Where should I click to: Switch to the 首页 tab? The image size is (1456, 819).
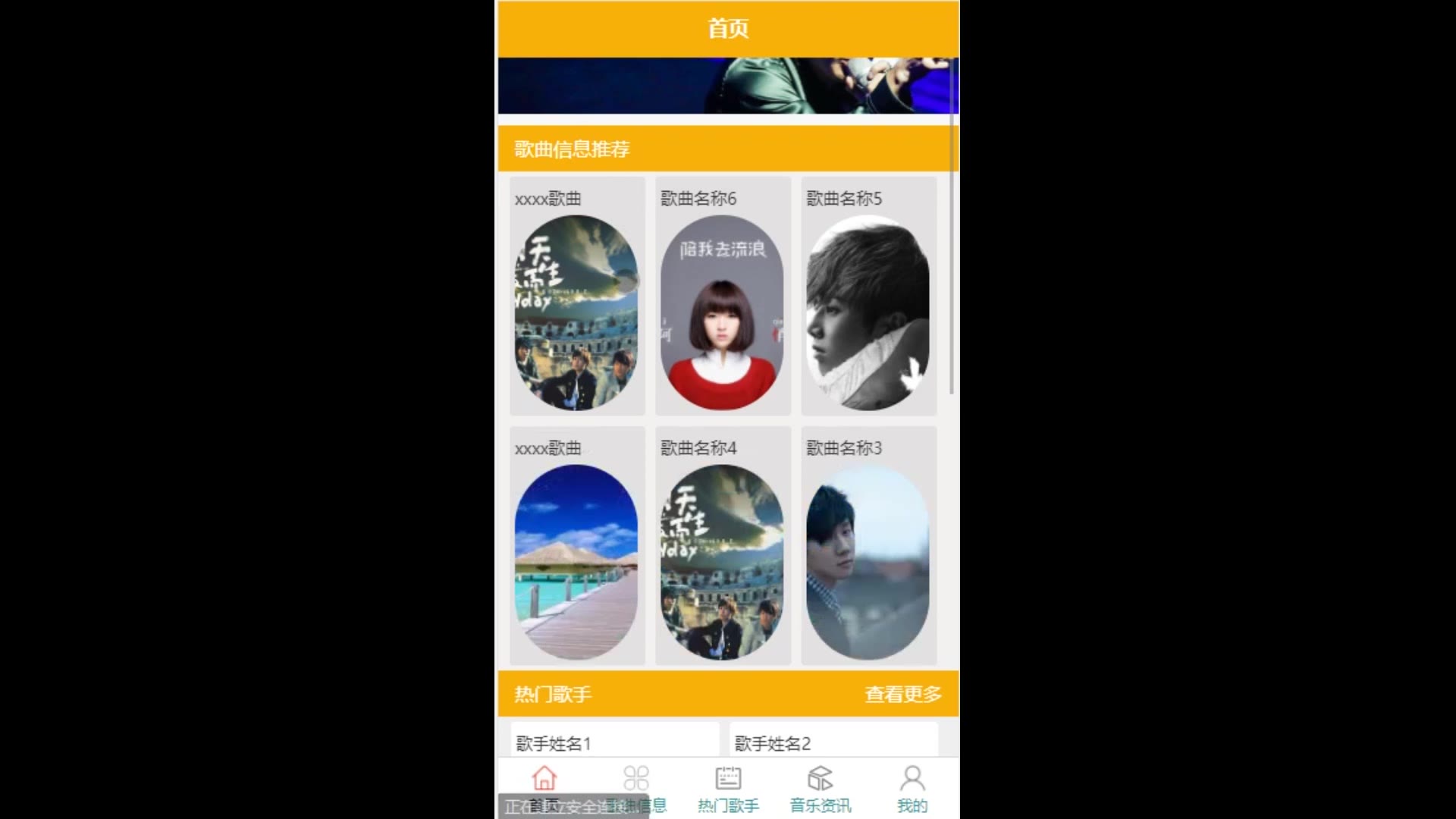544,787
